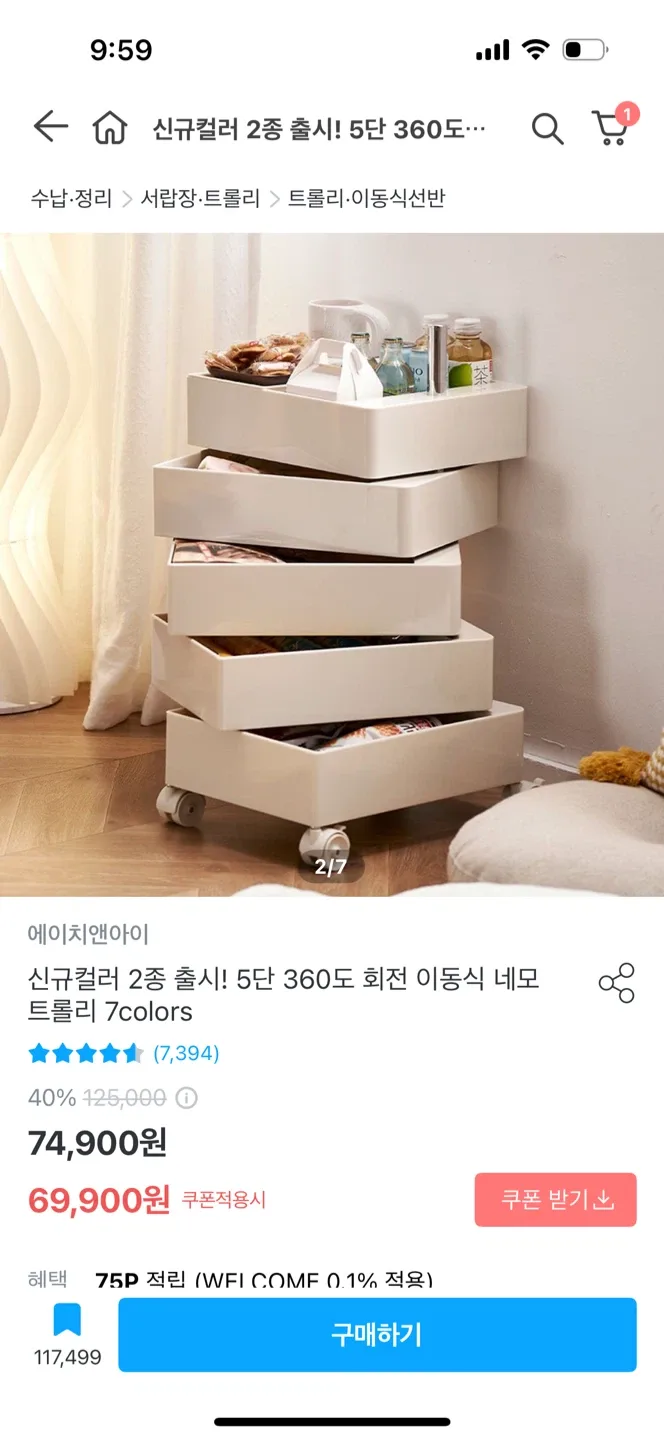The height and width of the screenshot is (1440, 664).
Task: Open the 서랍장·트롤리 breadcrumb category
Action: coord(200,198)
